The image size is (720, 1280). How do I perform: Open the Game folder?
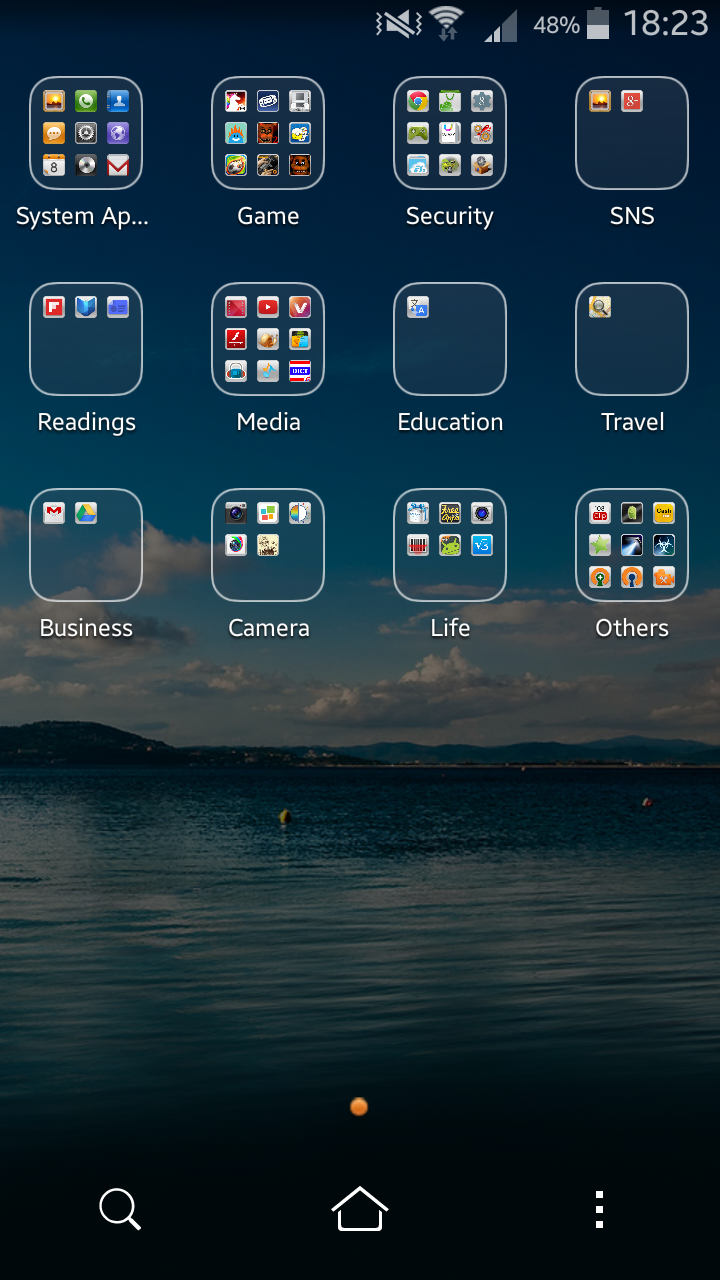tap(268, 133)
